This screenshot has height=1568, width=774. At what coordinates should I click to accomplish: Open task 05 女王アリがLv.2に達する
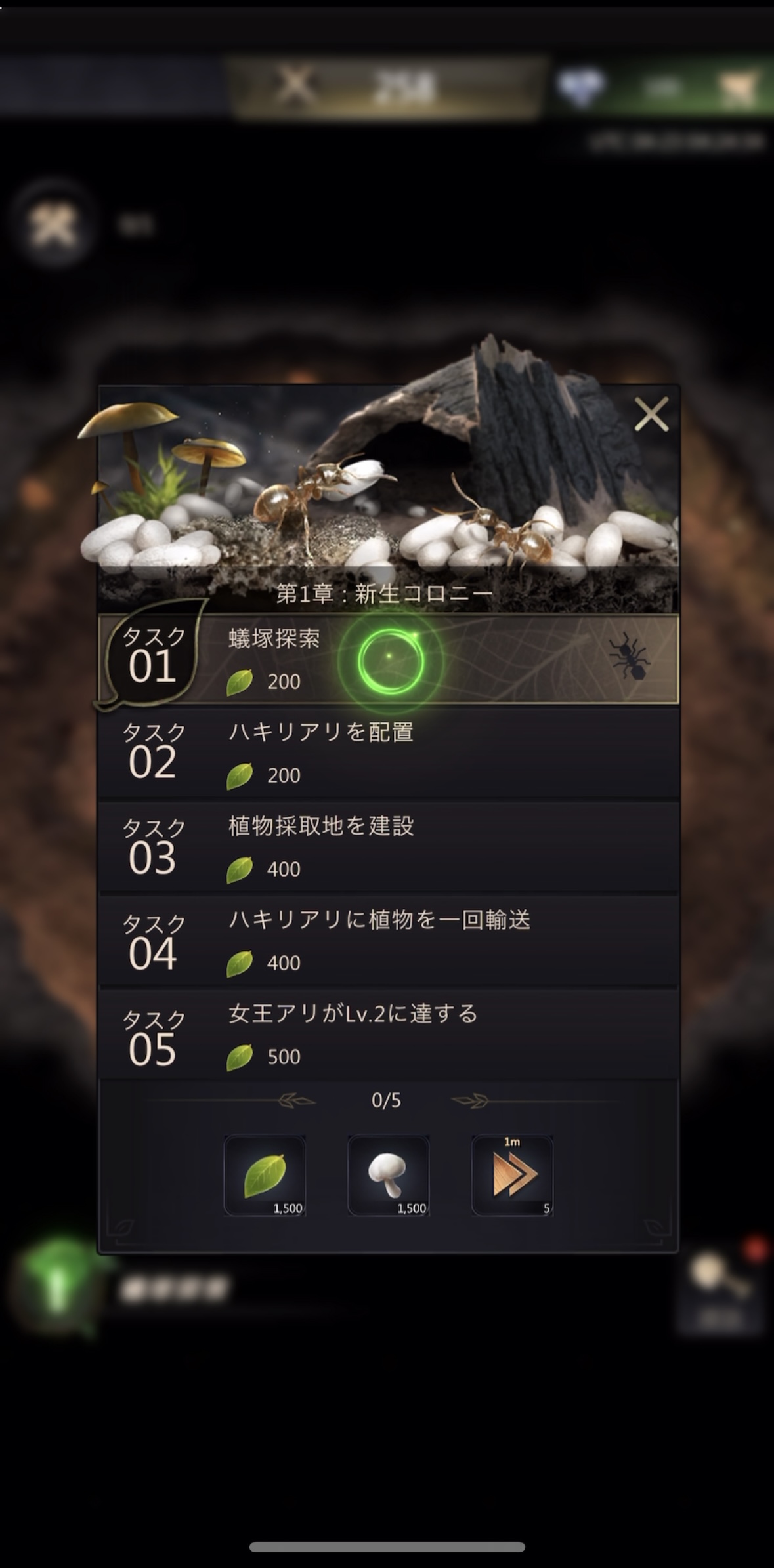tap(388, 1034)
